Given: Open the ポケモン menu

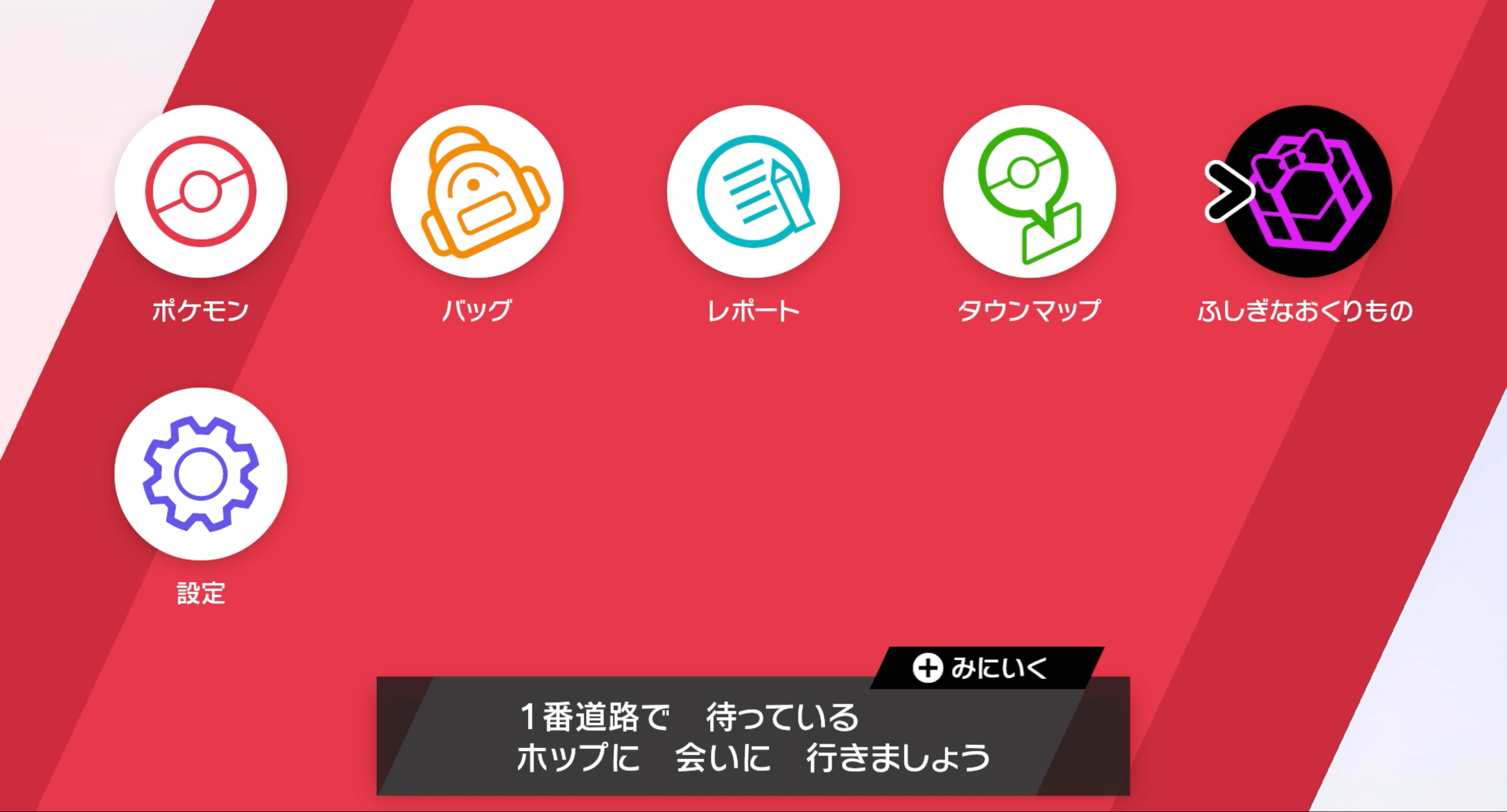Looking at the screenshot, I should pyautogui.click(x=200, y=191).
